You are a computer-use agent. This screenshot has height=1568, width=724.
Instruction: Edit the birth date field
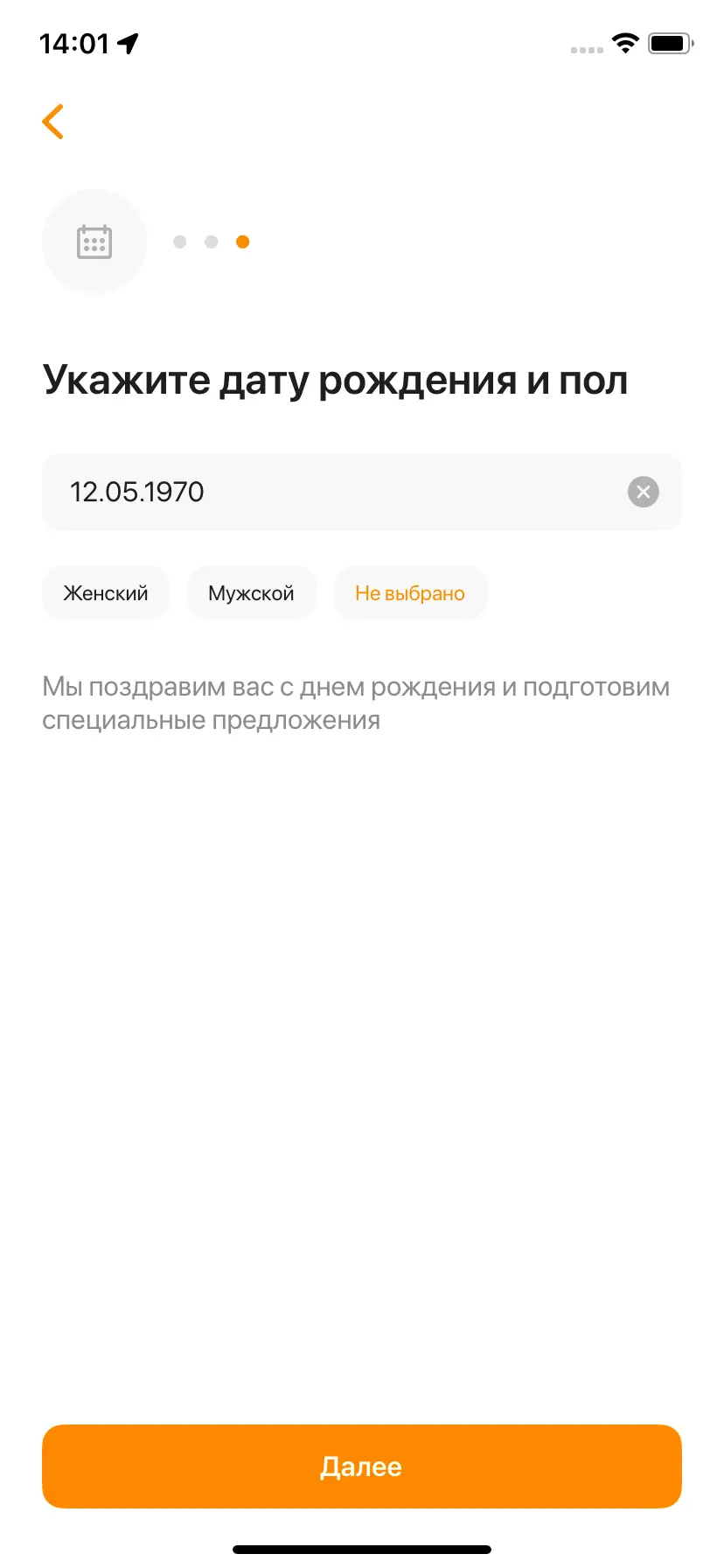[x=332, y=492]
